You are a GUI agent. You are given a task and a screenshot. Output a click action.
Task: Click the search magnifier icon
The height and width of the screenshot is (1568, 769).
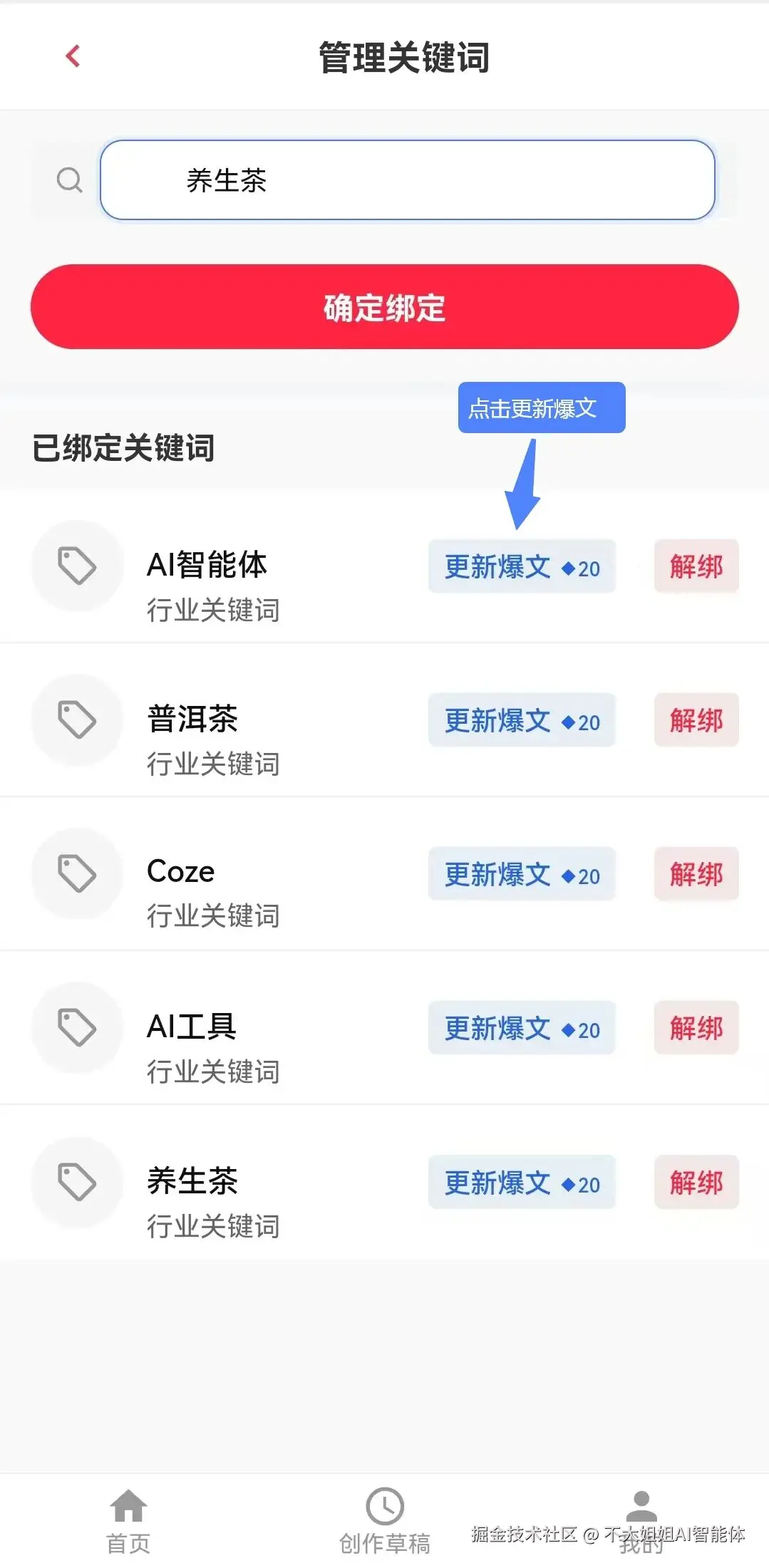pos(69,180)
